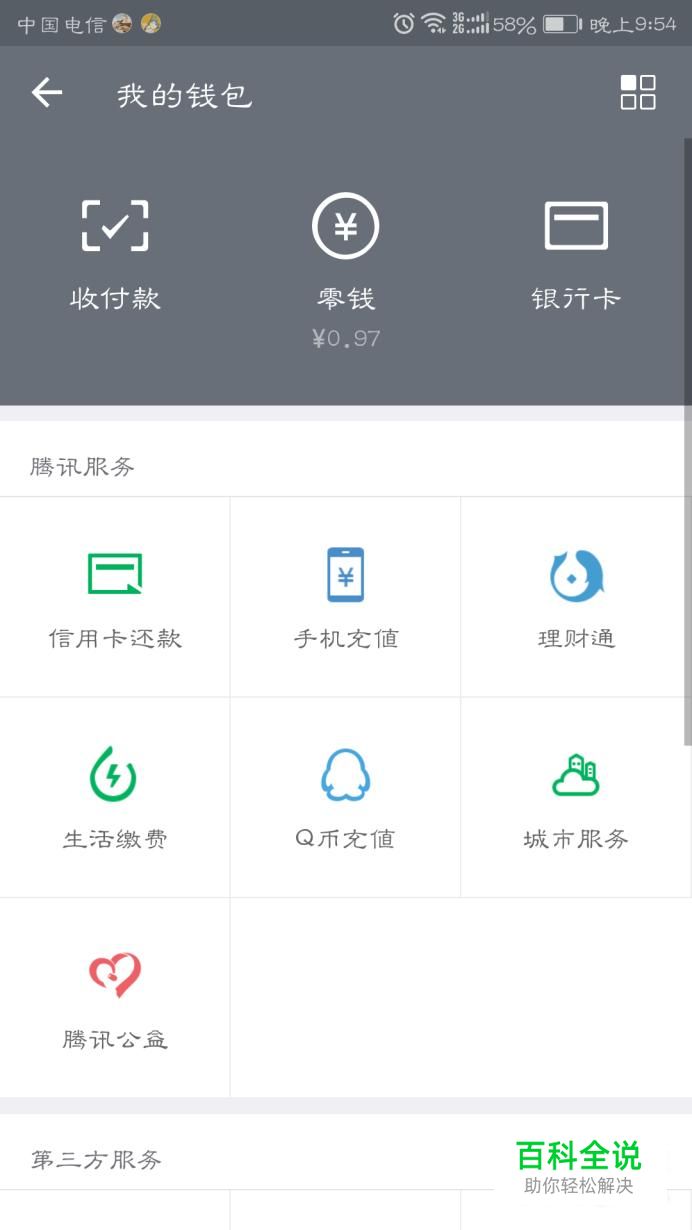The width and height of the screenshot is (692, 1230).
Task: Go back from 我的钱包
Action: [47, 94]
